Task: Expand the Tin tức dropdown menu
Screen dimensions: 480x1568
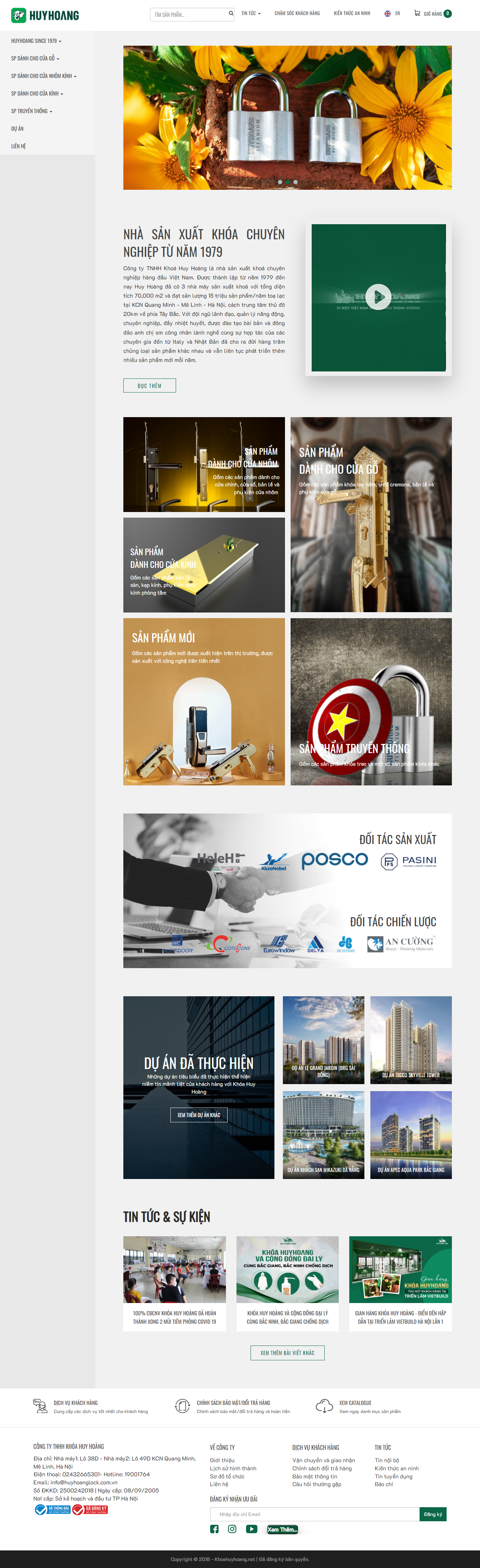Action: click(x=251, y=13)
